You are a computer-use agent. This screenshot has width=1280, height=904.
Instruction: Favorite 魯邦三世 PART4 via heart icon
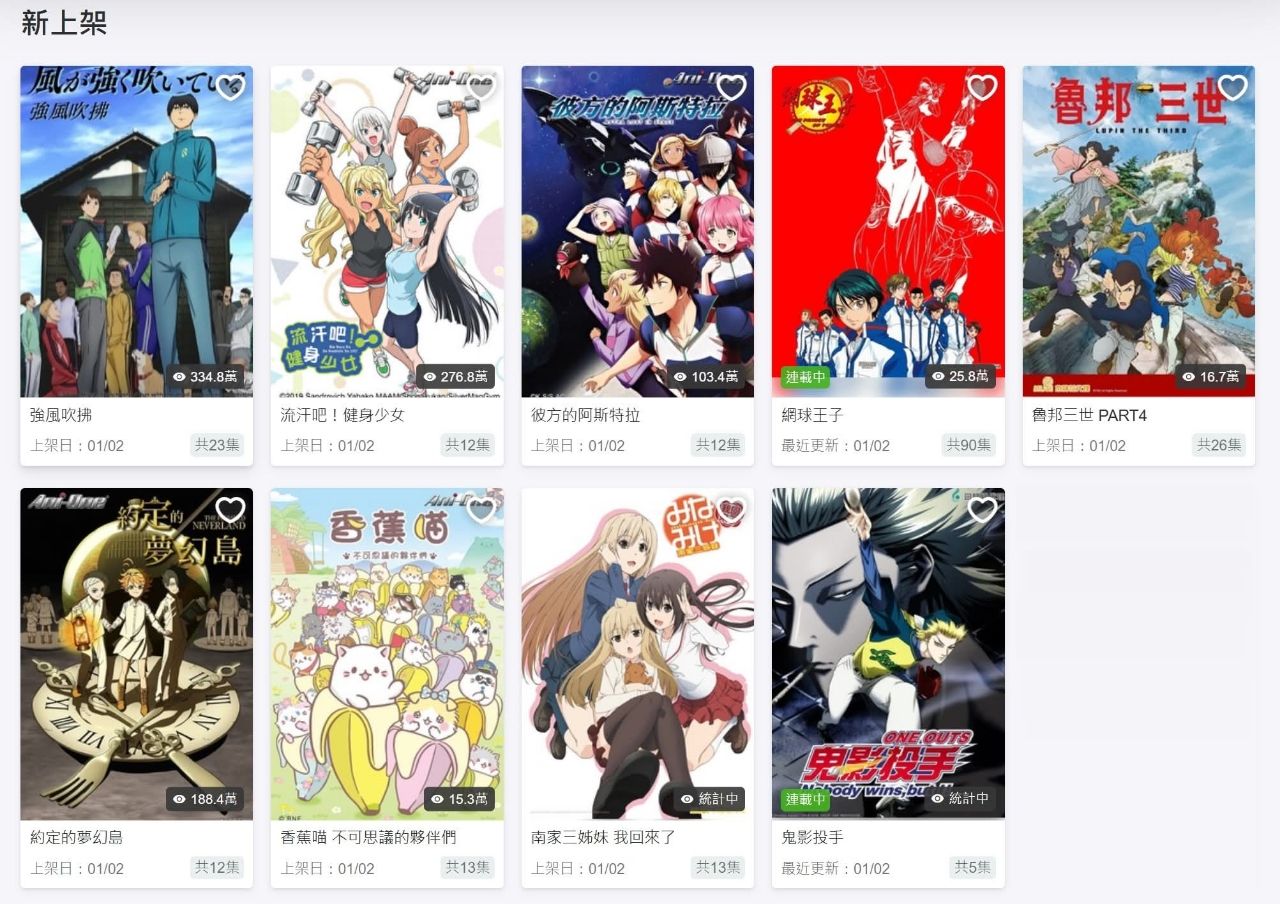[x=1233, y=88]
